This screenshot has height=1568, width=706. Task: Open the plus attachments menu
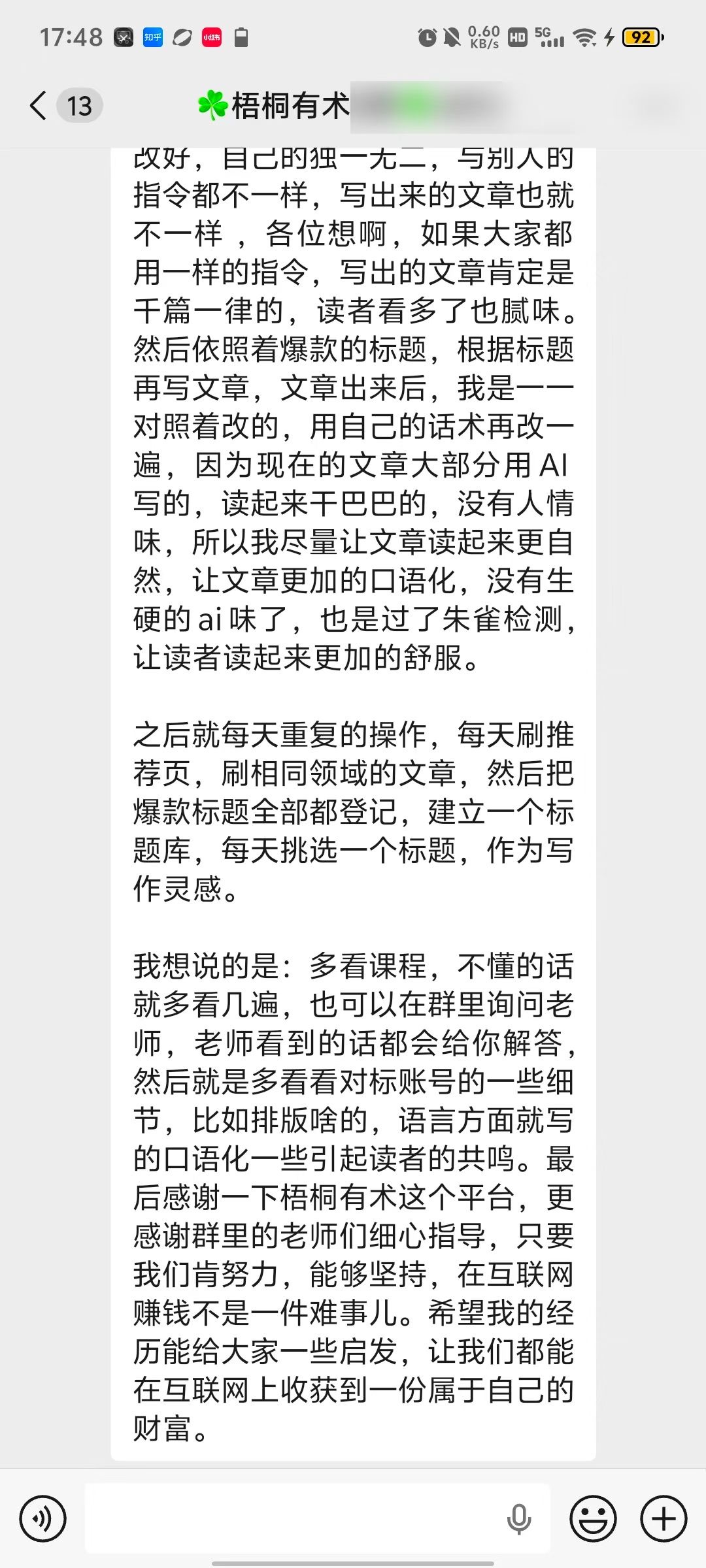(x=663, y=1519)
